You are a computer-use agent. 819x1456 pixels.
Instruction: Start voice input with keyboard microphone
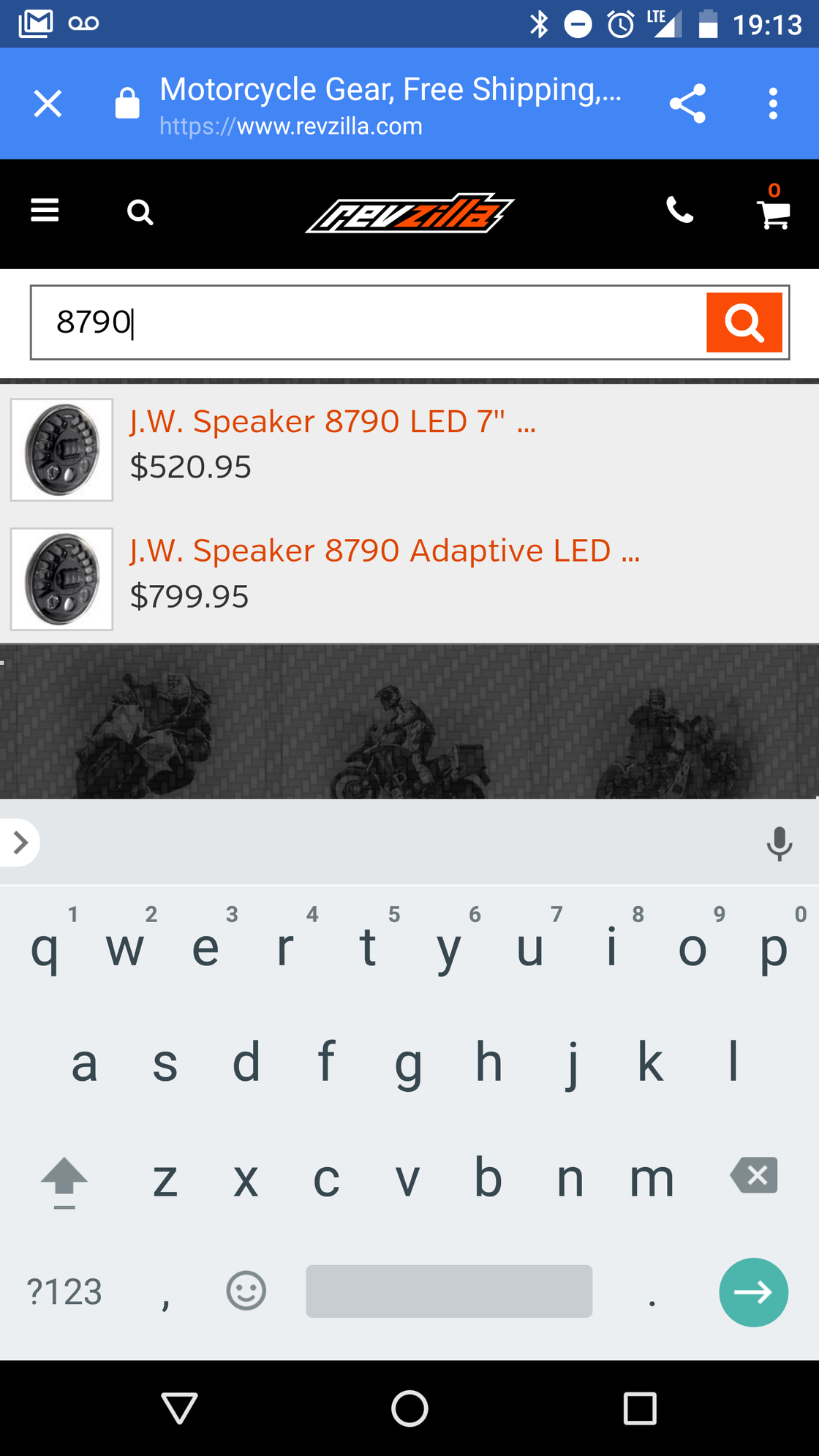(x=779, y=843)
